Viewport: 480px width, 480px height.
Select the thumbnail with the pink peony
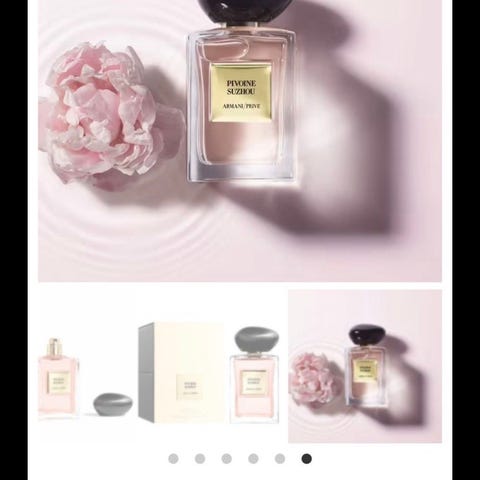[x=365, y=366]
